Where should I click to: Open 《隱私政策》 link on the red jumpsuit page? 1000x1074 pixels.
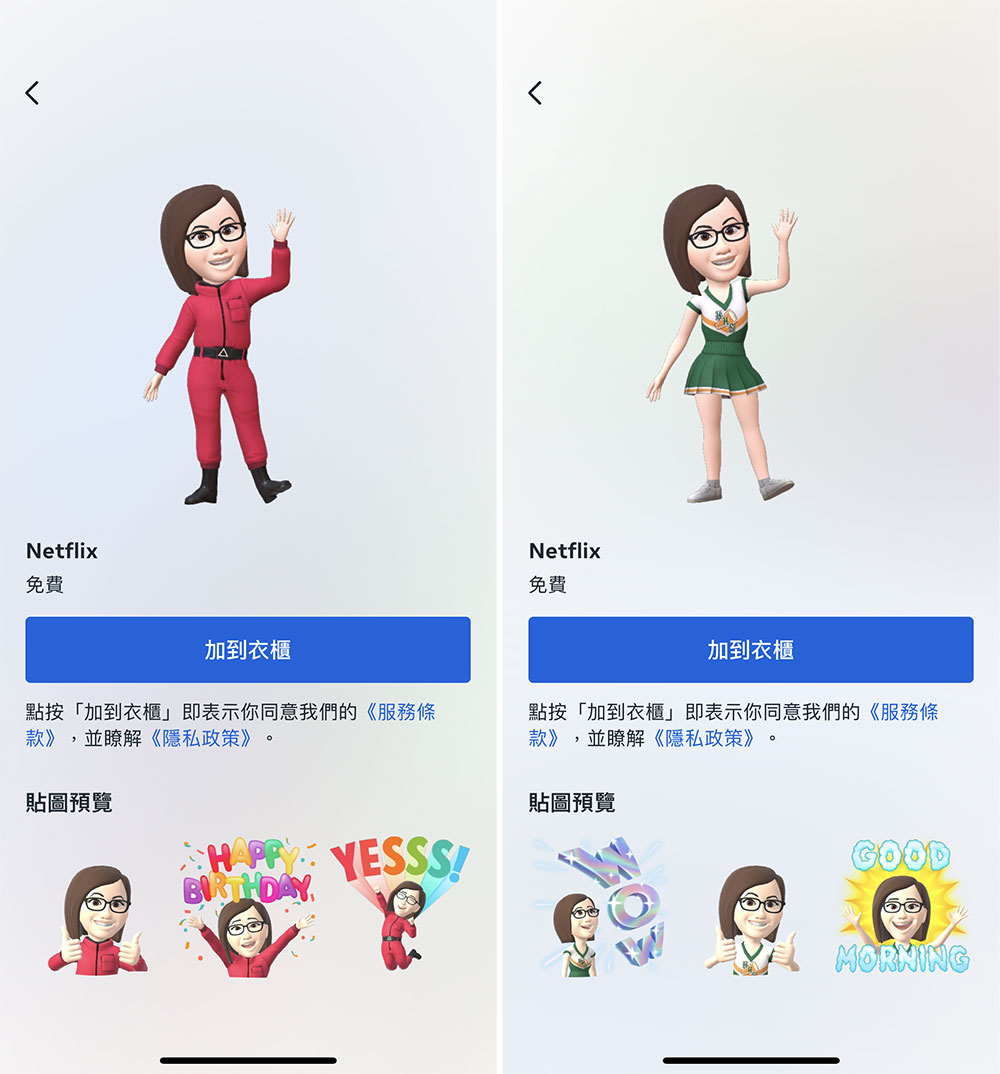pyautogui.click(x=200, y=739)
